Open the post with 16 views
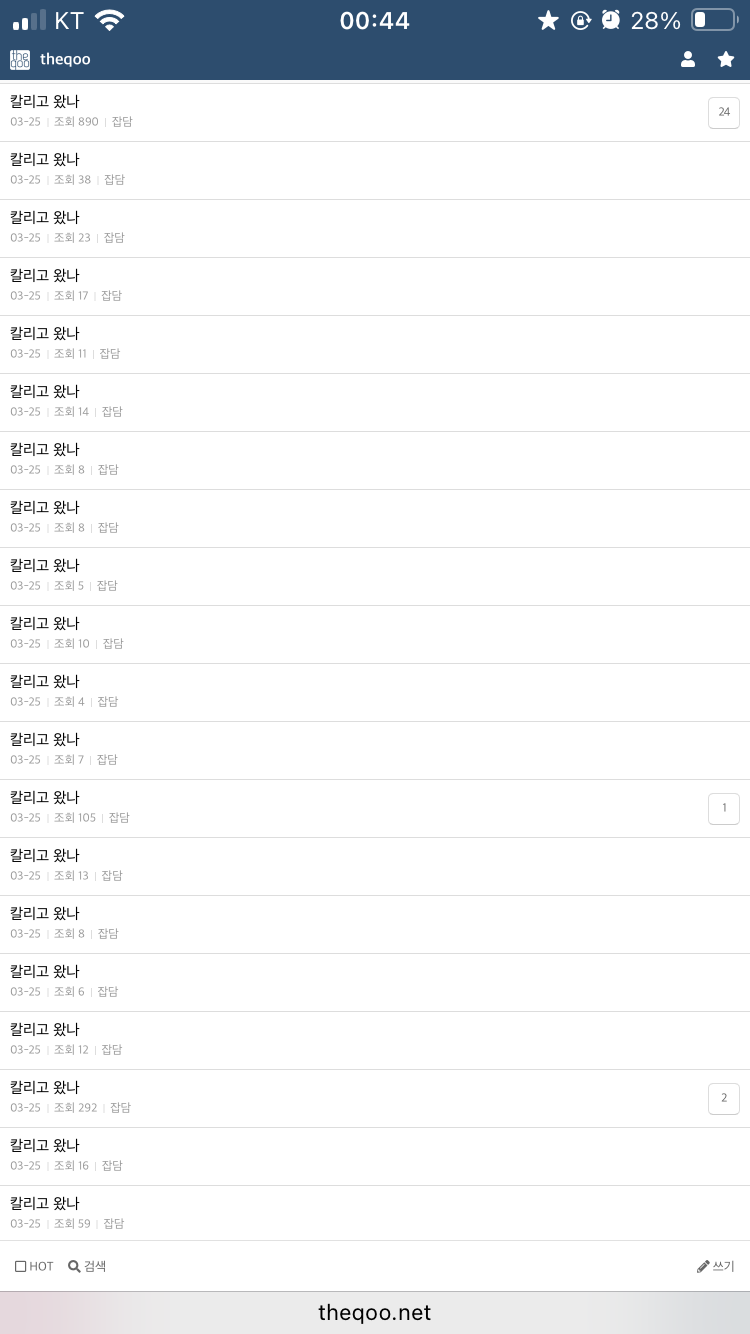 pos(375,1156)
